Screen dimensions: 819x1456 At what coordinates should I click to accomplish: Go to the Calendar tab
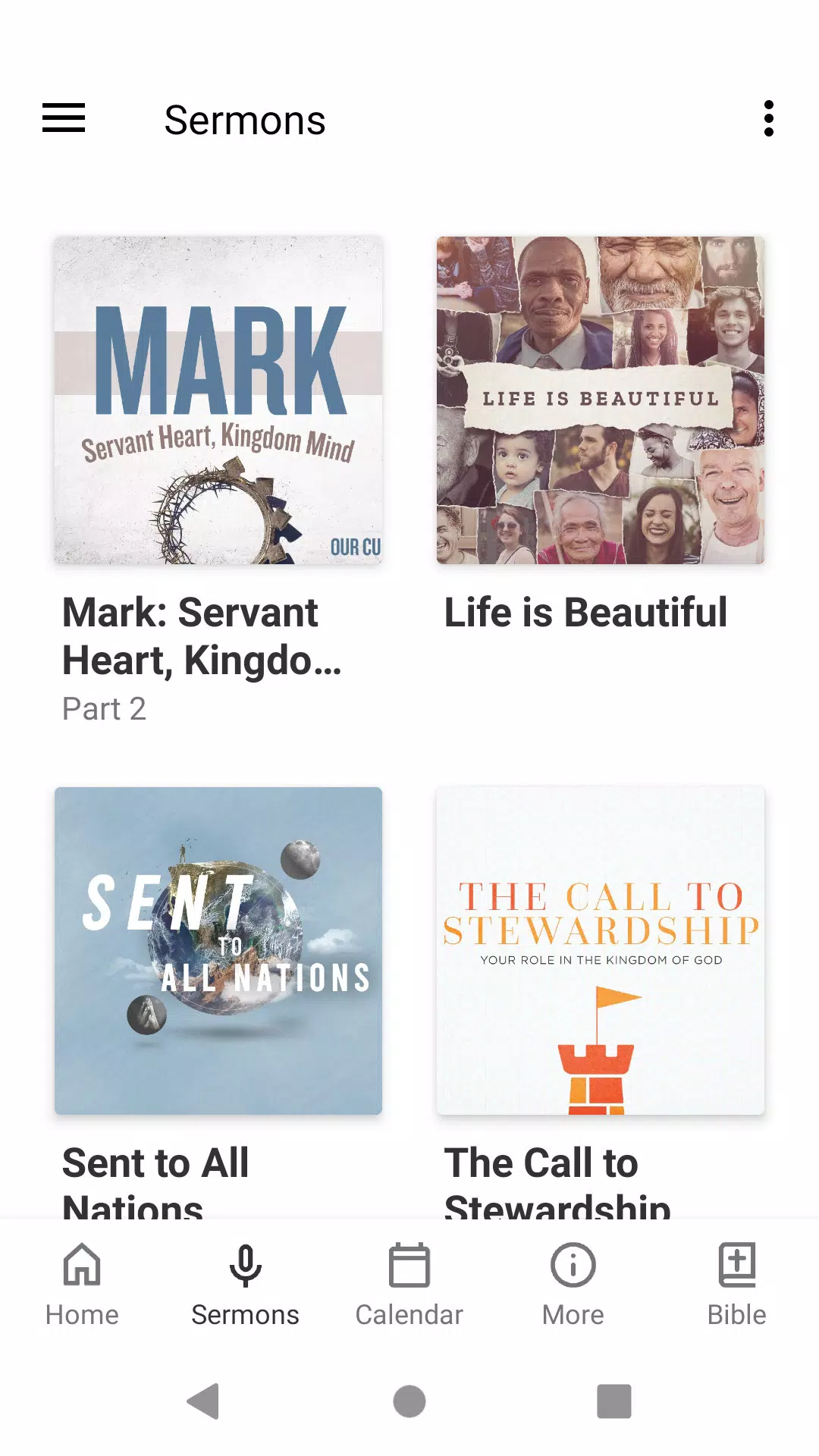[409, 1285]
